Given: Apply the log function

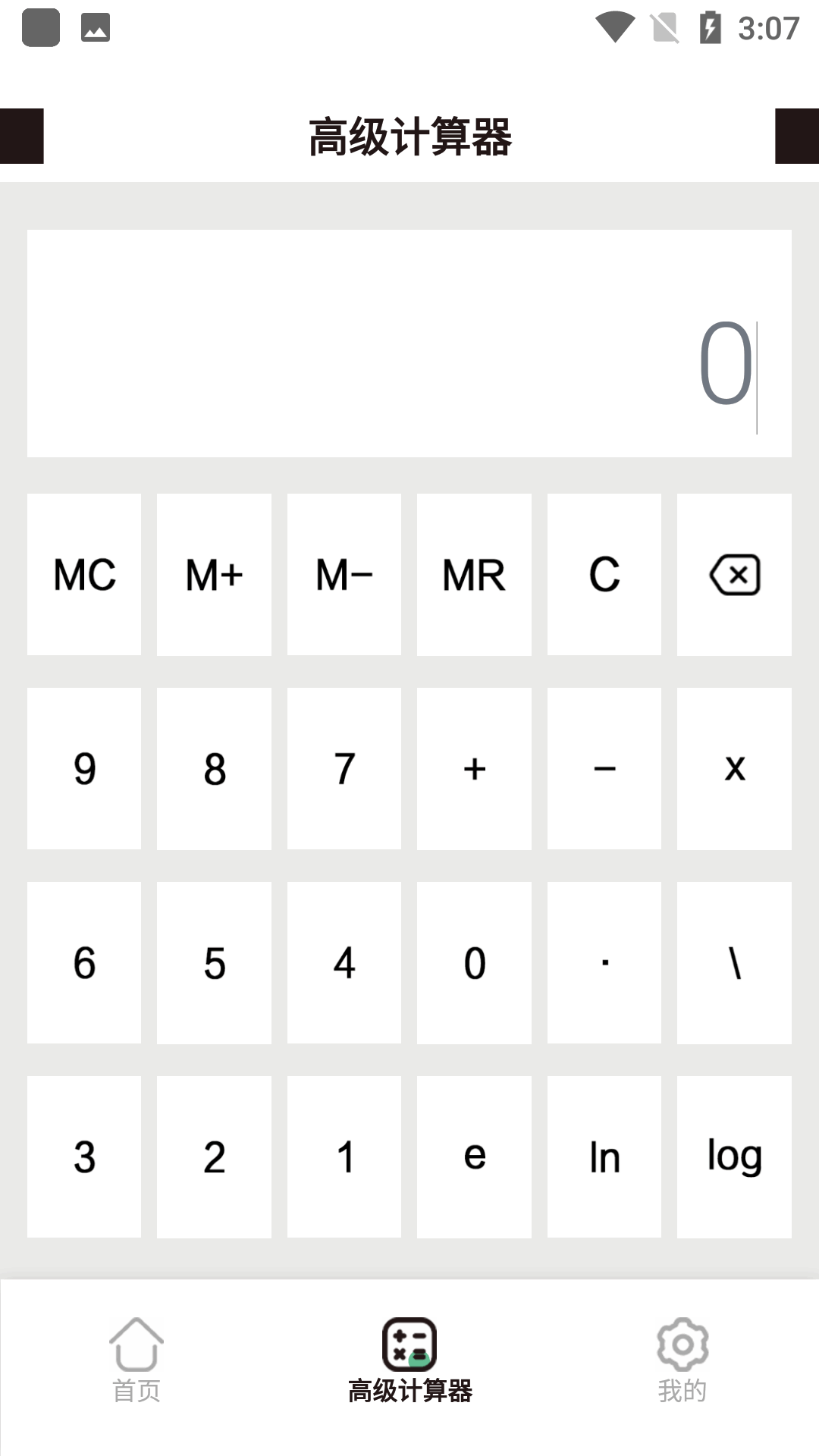Looking at the screenshot, I should [x=734, y=1157].
